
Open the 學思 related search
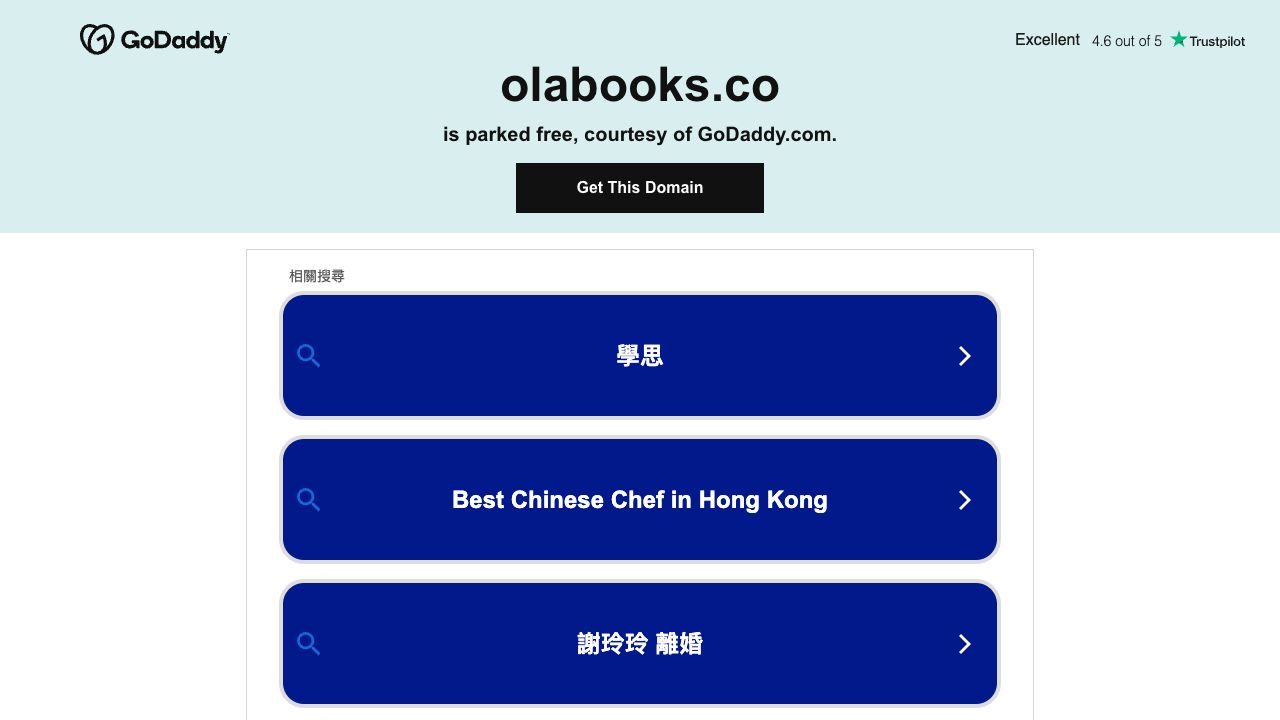(x=640, y=356)
